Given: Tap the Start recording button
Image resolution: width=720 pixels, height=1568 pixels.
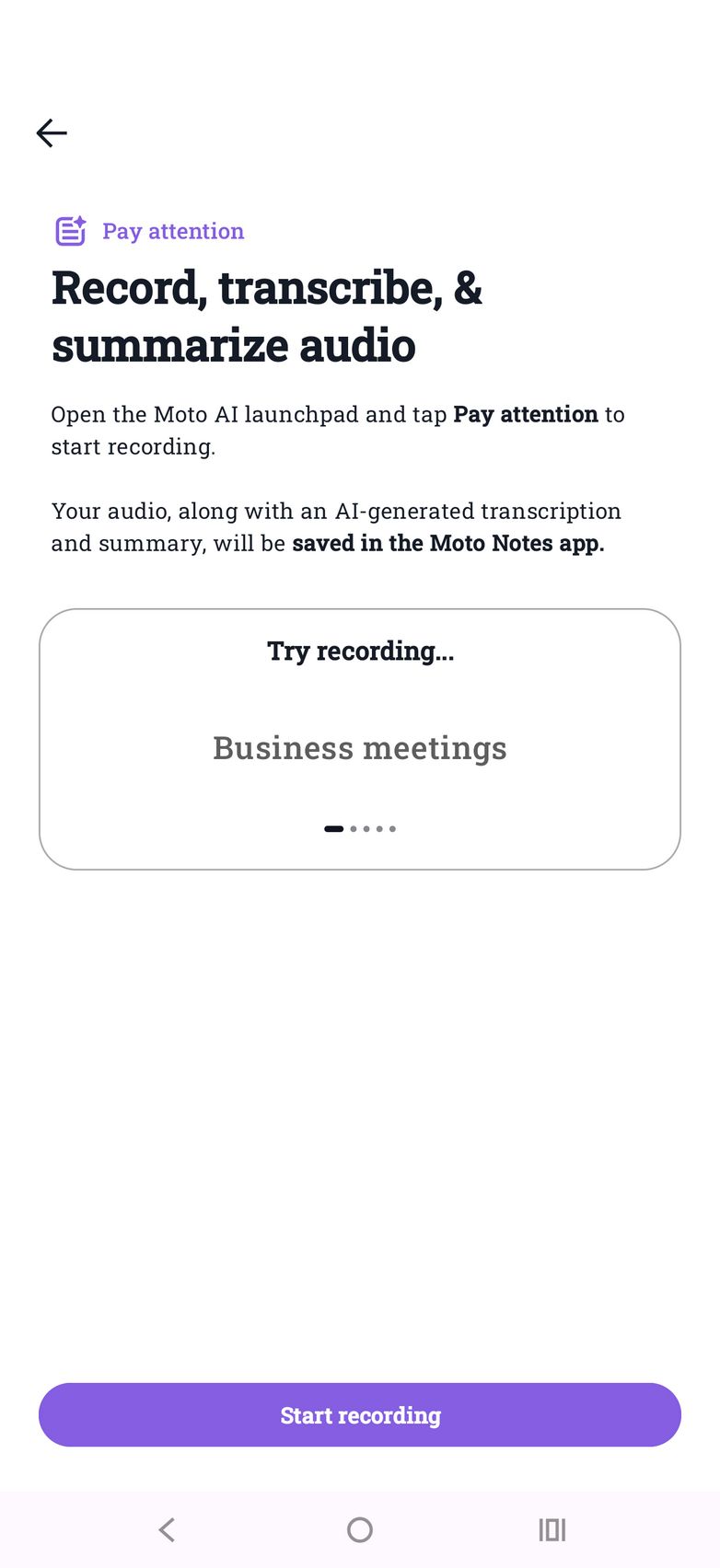Looking at the screenshot, I should coord(360,1414).
